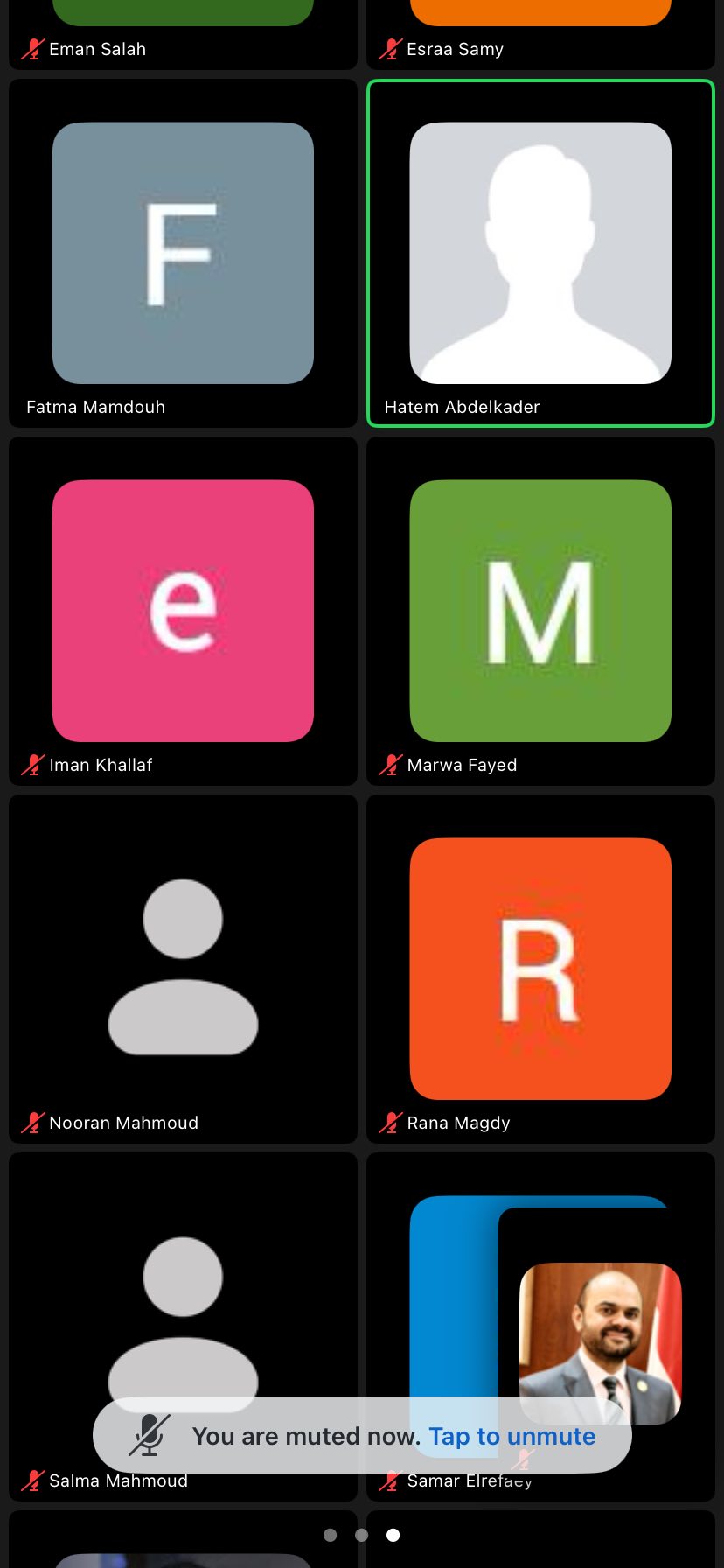The width and height of the screenshot is (724, 1568).
Task: Open Fatma Mamdouh's participant tile
Action: tap(183, 254)
